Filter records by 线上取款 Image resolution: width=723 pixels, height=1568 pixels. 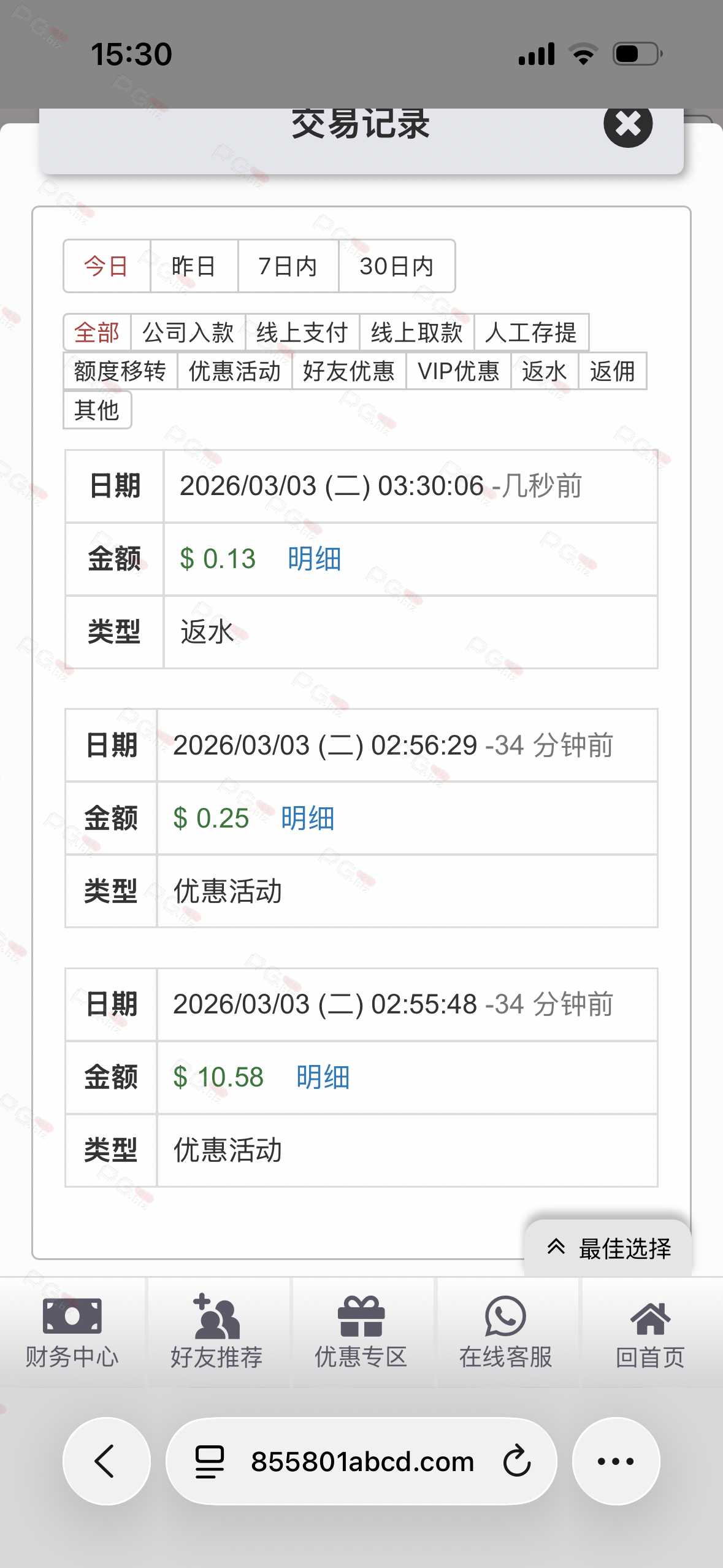417,332
